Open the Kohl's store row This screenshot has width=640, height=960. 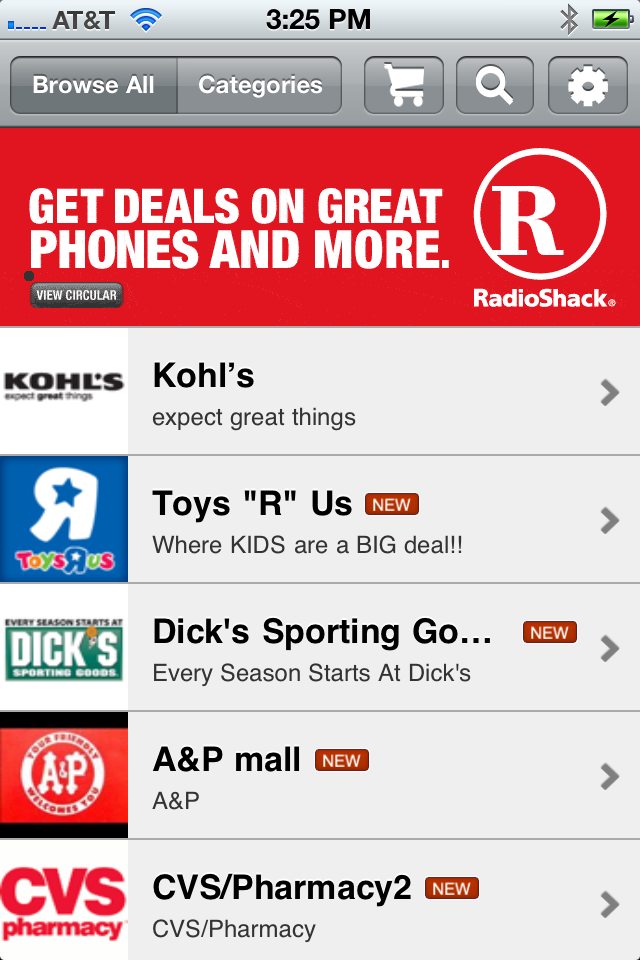pos(320,391)
